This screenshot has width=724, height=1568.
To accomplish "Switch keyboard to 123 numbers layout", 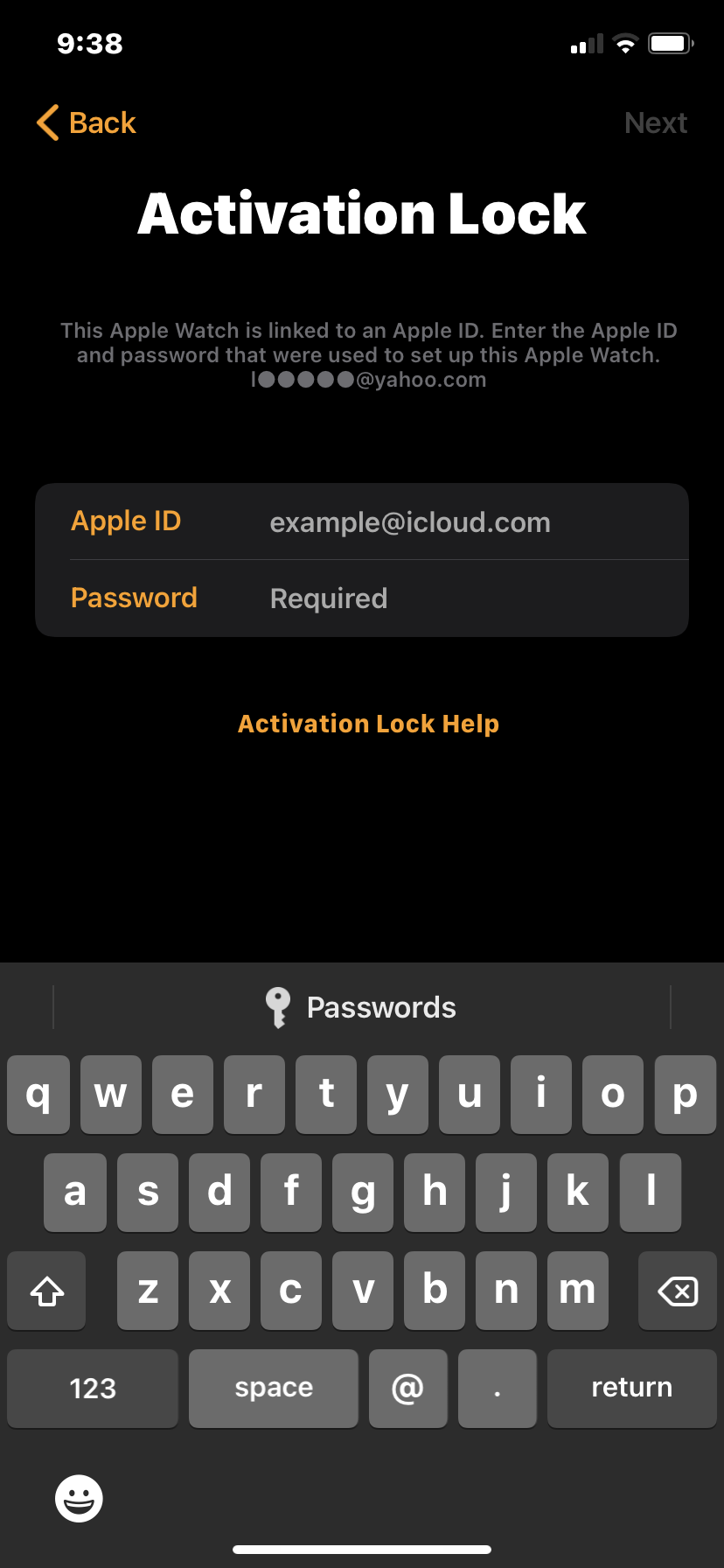I will 93,1388.
